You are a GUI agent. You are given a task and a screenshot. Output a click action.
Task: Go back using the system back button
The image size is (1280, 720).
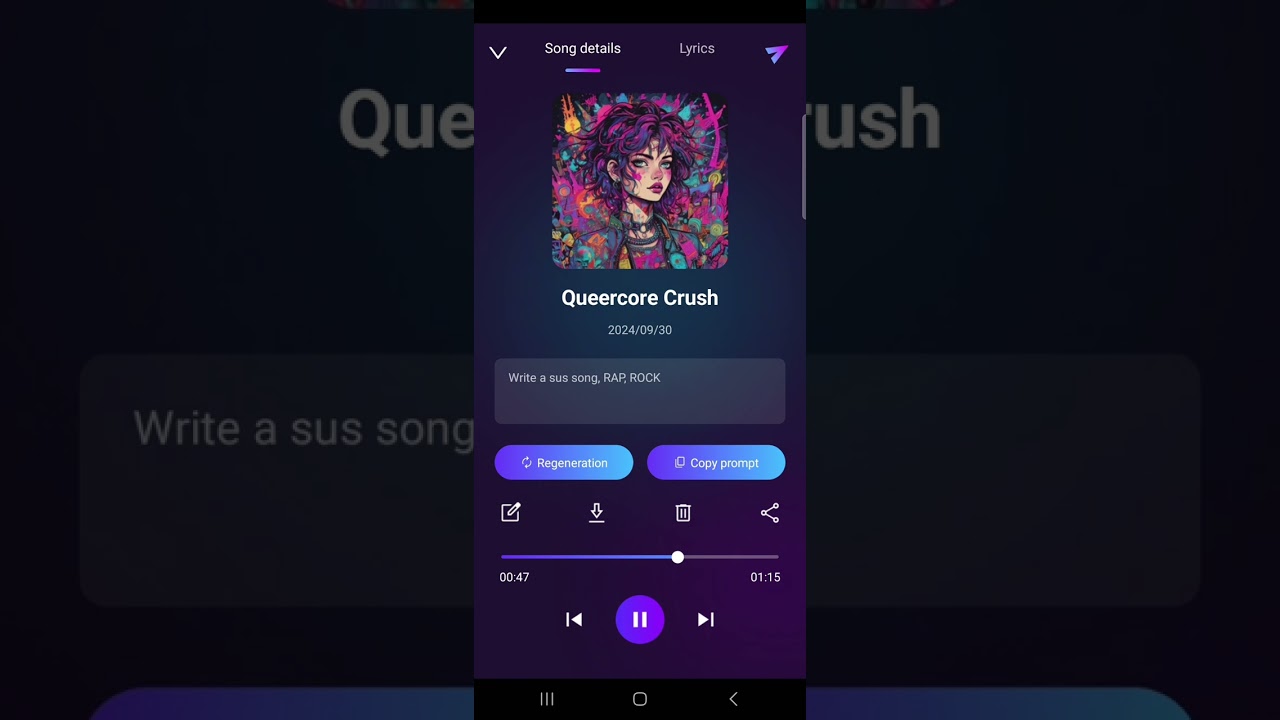click(x=733, y=699)
